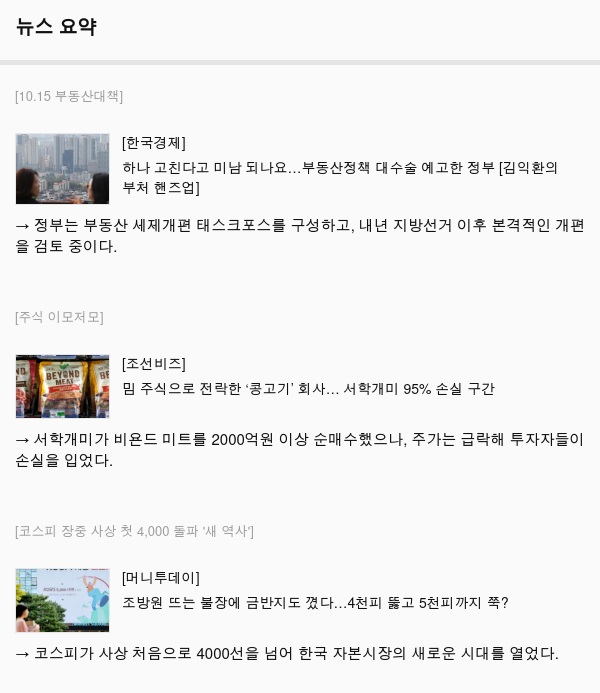Open the 조선비즈 Beyond Meat stock article

click(x=308, y=389)
